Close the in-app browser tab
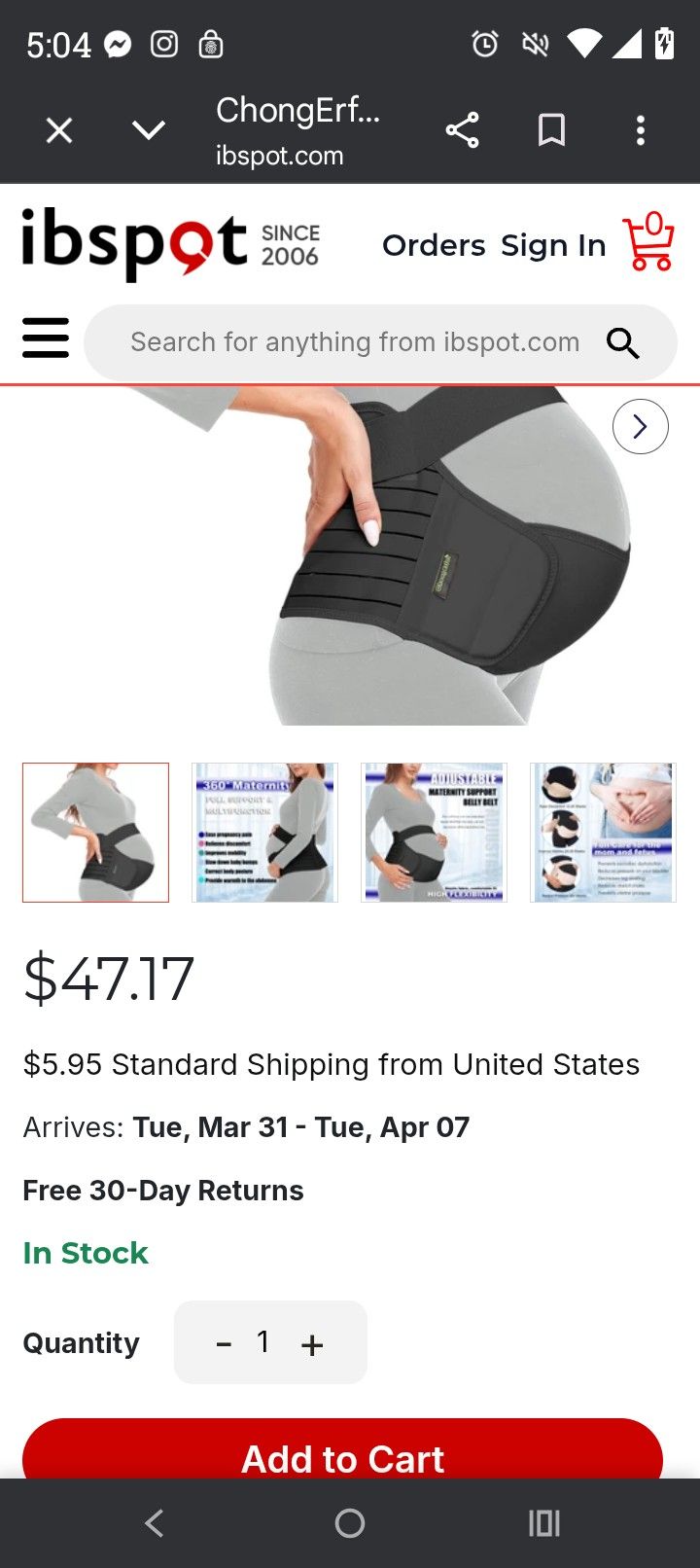Screen dimensions: 700x1568 [59, 130]
